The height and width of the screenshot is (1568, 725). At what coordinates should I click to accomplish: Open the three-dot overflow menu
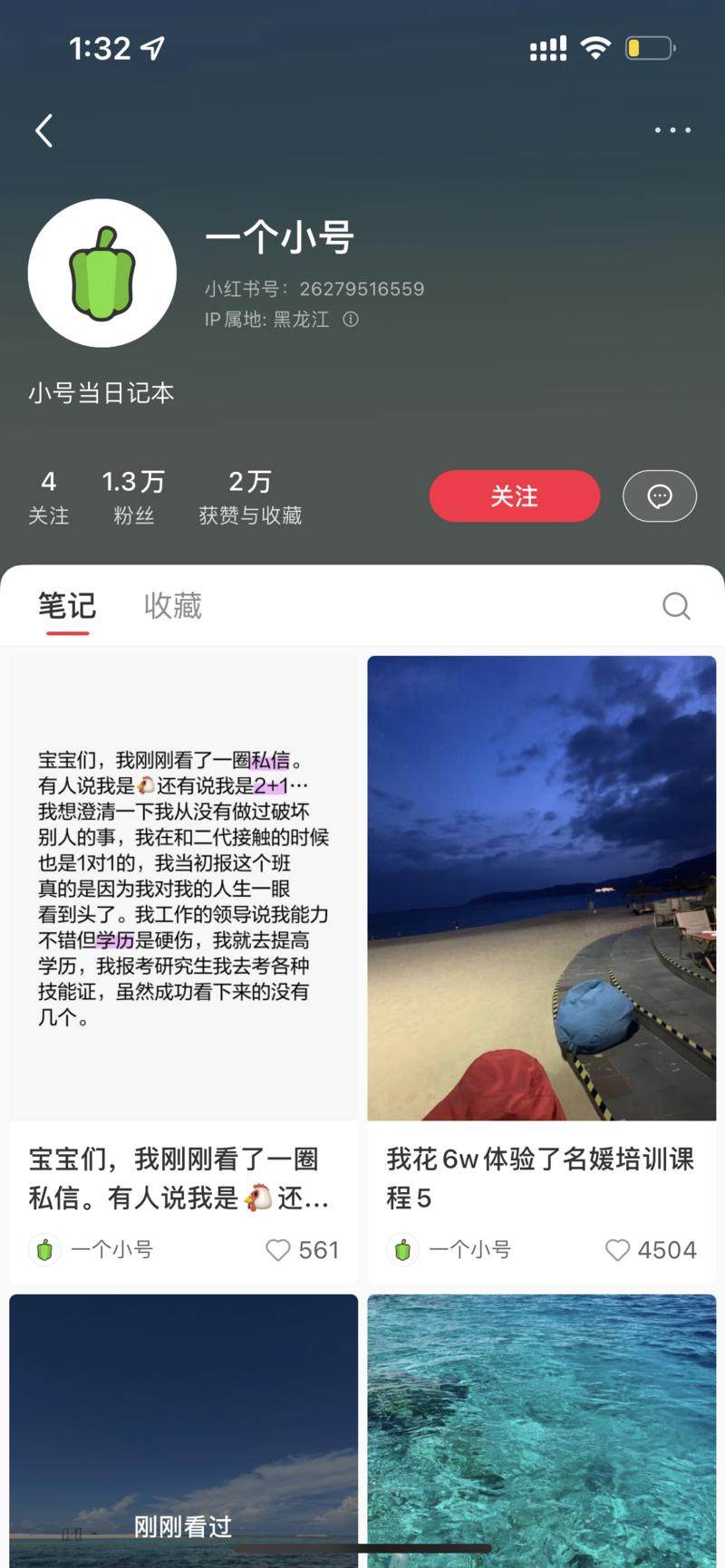tap(672, 130)
